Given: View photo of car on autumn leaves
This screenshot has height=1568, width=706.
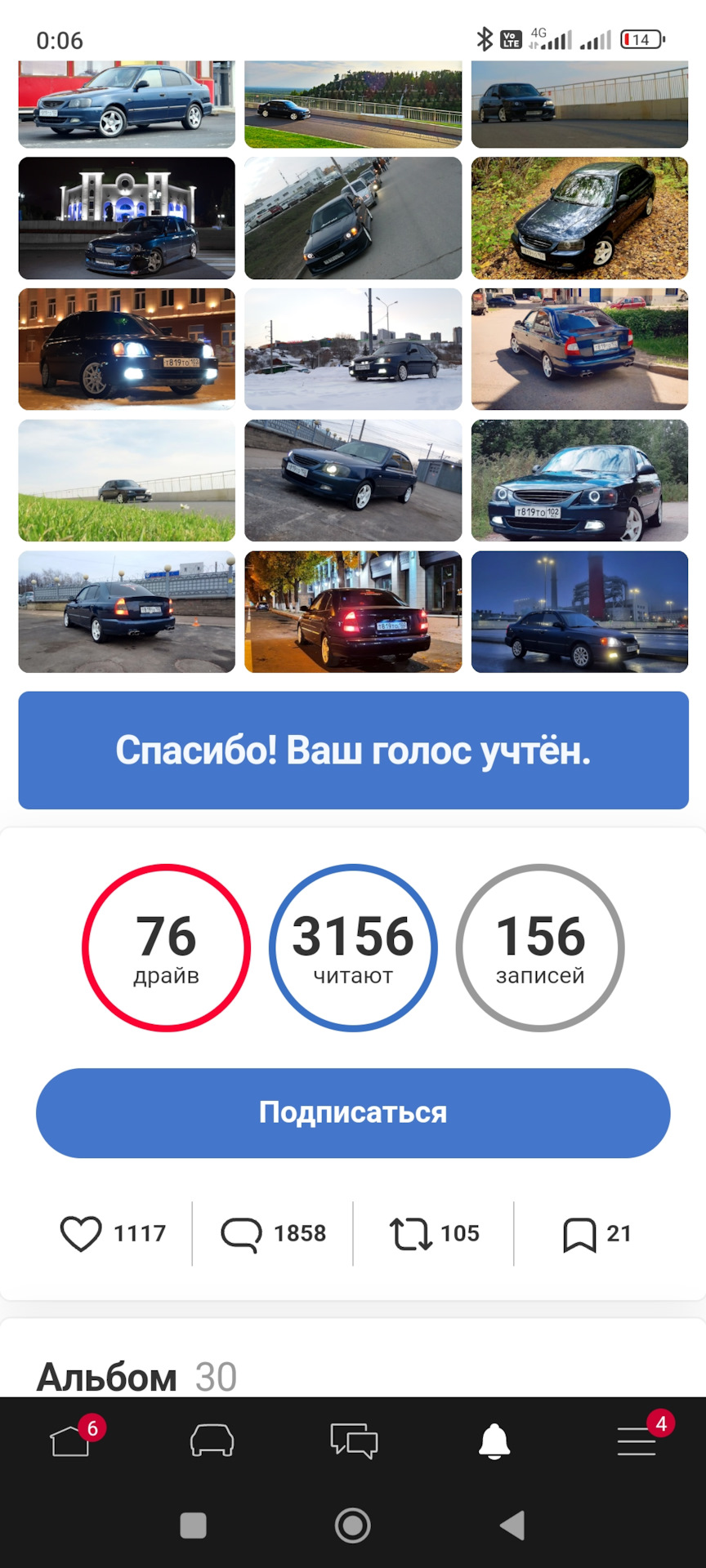Looking at the screenshot, I should 579,218.
